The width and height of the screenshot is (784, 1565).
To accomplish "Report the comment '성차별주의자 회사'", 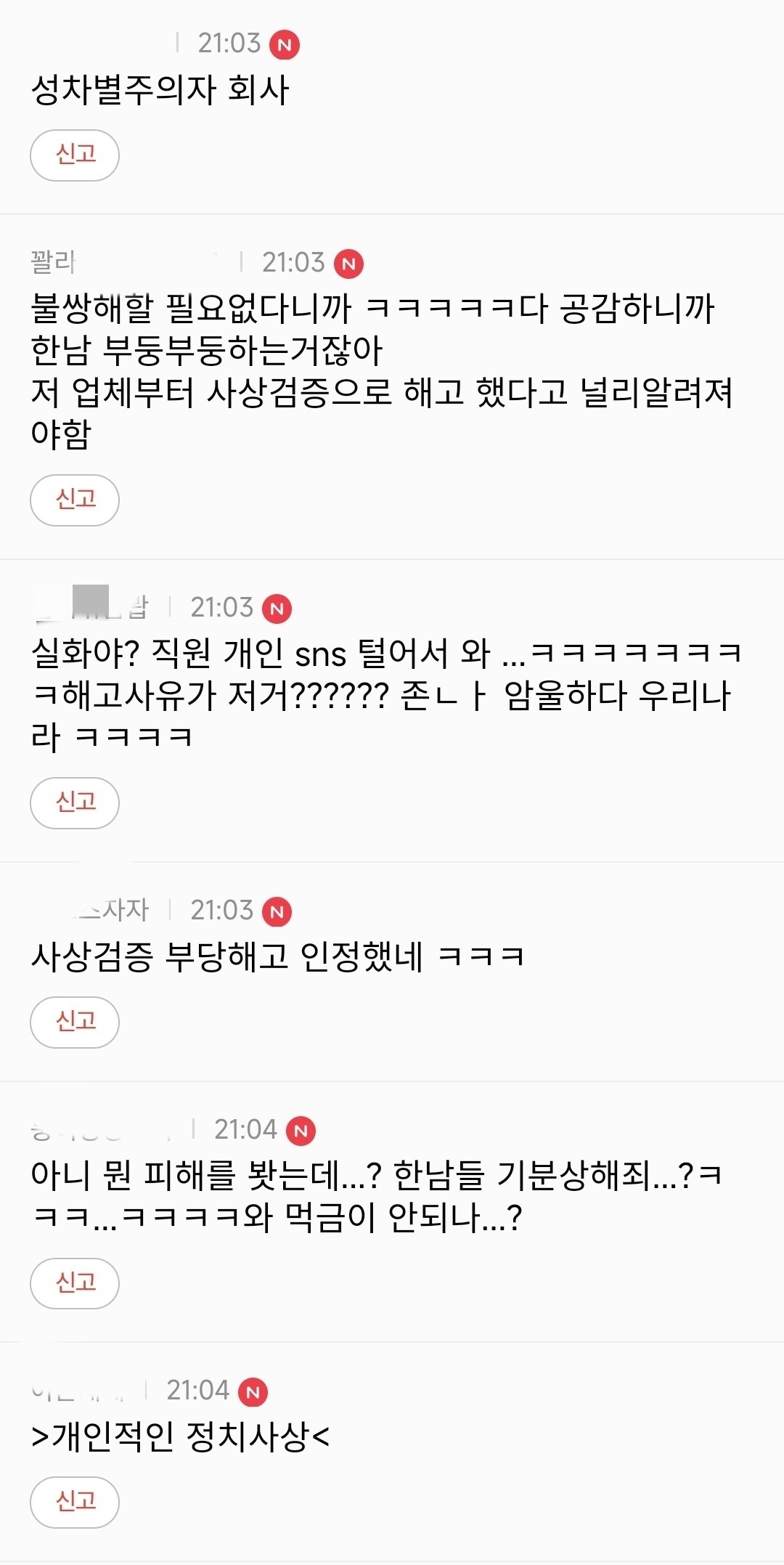I will click(75, 155).
